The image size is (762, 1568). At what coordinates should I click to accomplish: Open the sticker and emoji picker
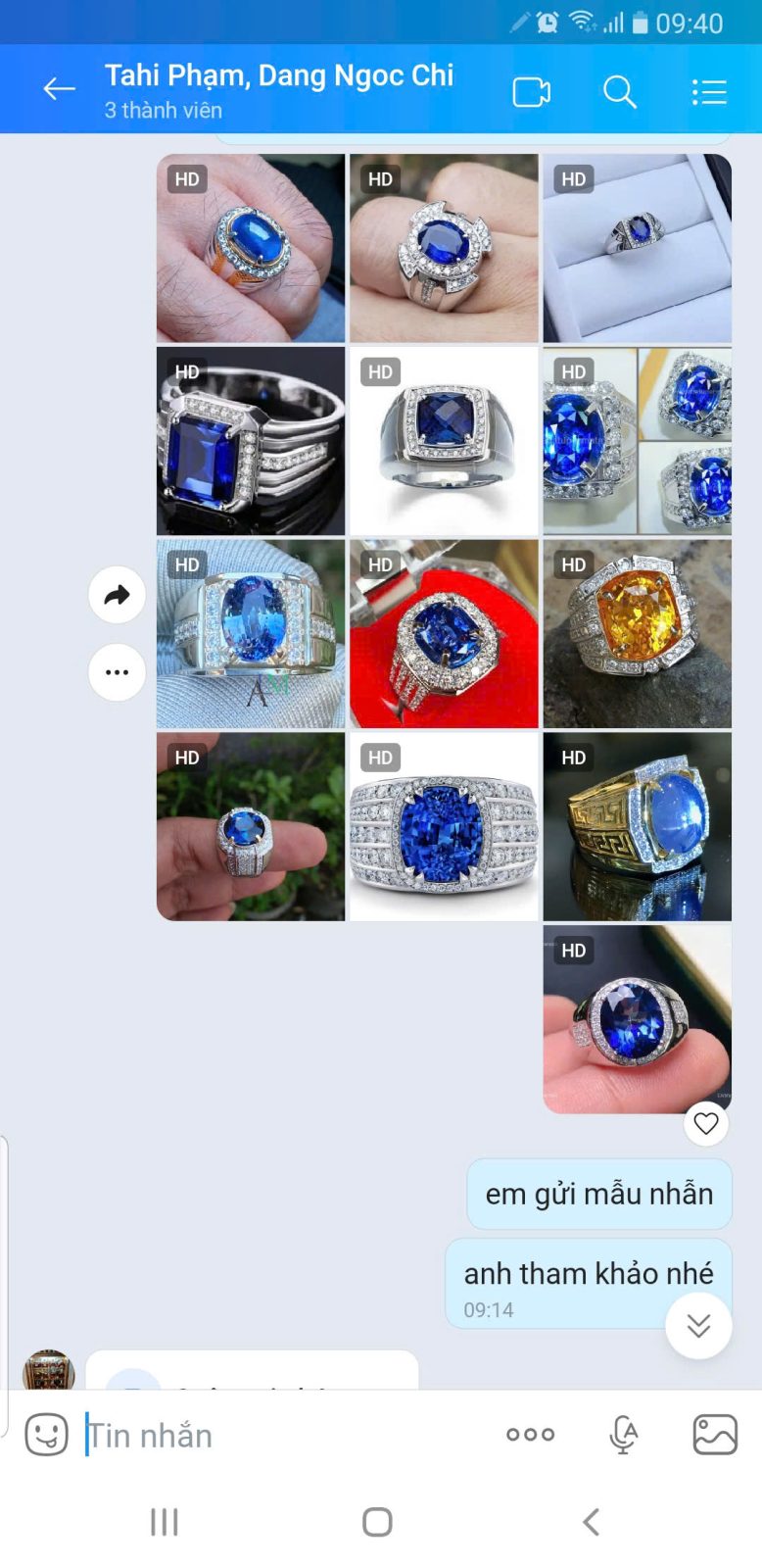click(46, 1435)
